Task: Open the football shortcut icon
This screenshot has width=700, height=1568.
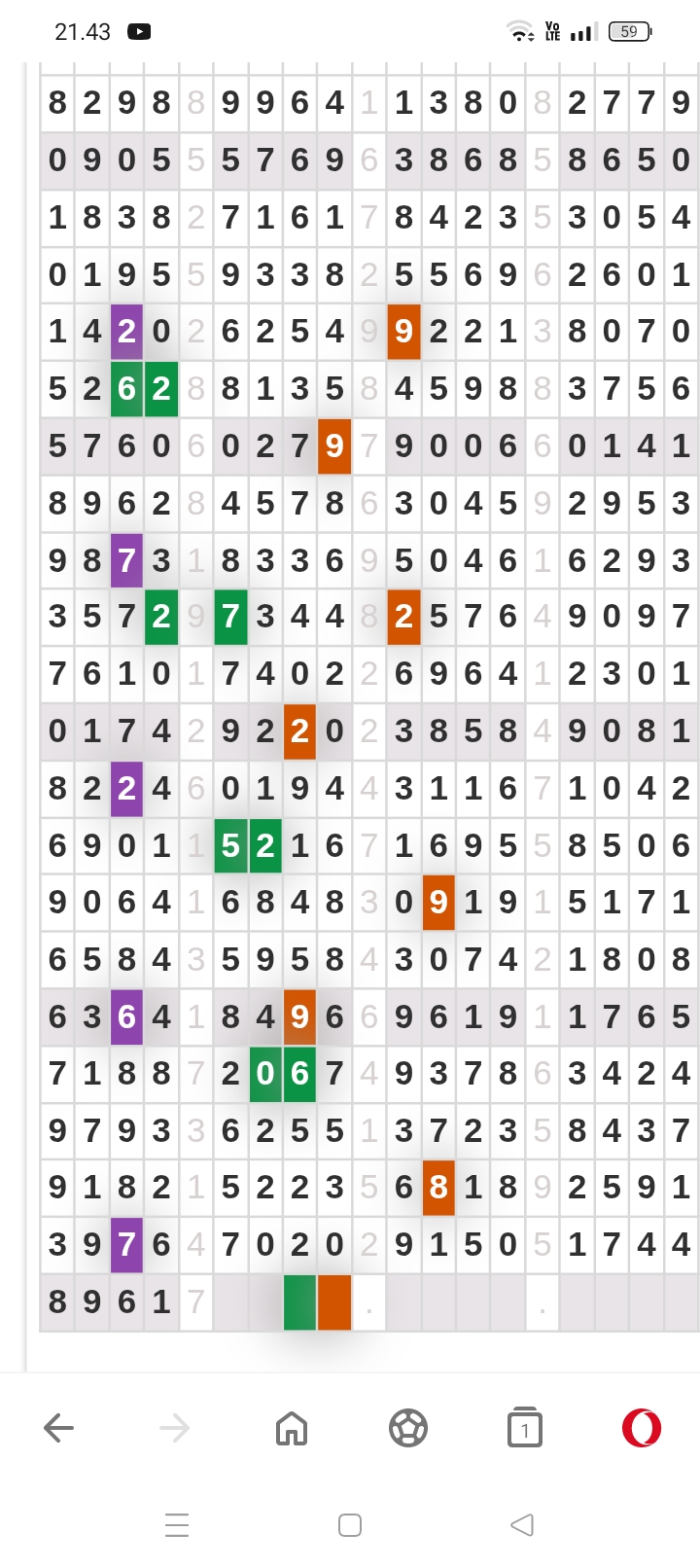Action: (x=408, y=1428)
